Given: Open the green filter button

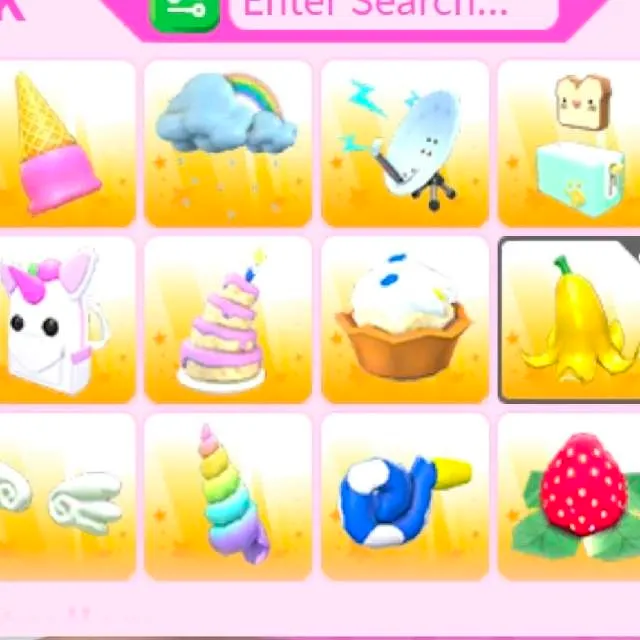Looking at the screenshot, I should click(x=184, y=12).
